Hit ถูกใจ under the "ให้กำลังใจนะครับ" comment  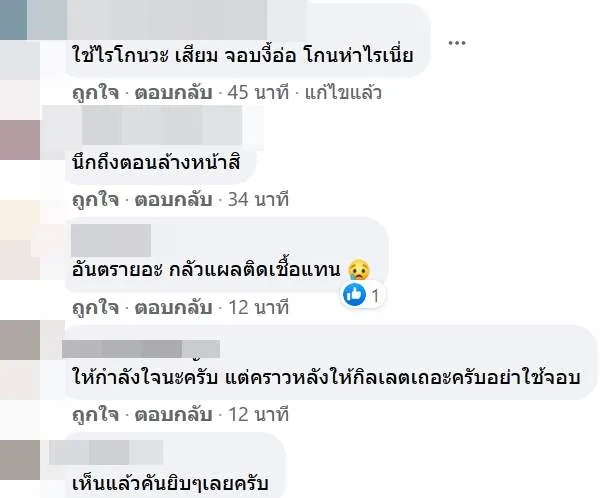point(95,412)
